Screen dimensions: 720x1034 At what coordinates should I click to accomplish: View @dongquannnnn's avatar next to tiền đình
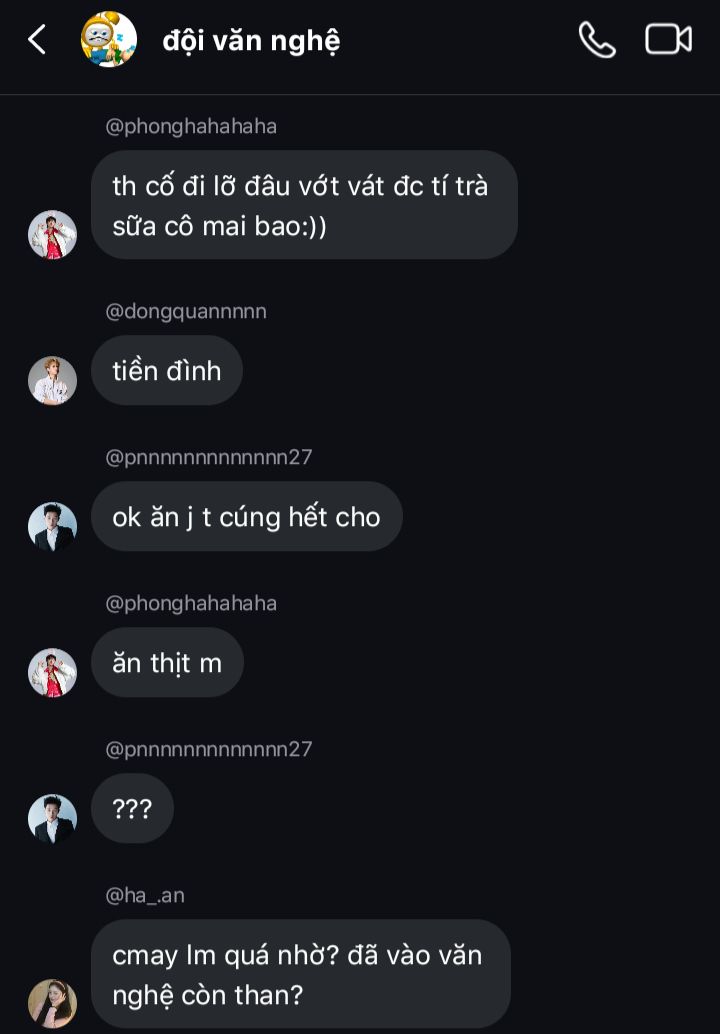(52, 381)
